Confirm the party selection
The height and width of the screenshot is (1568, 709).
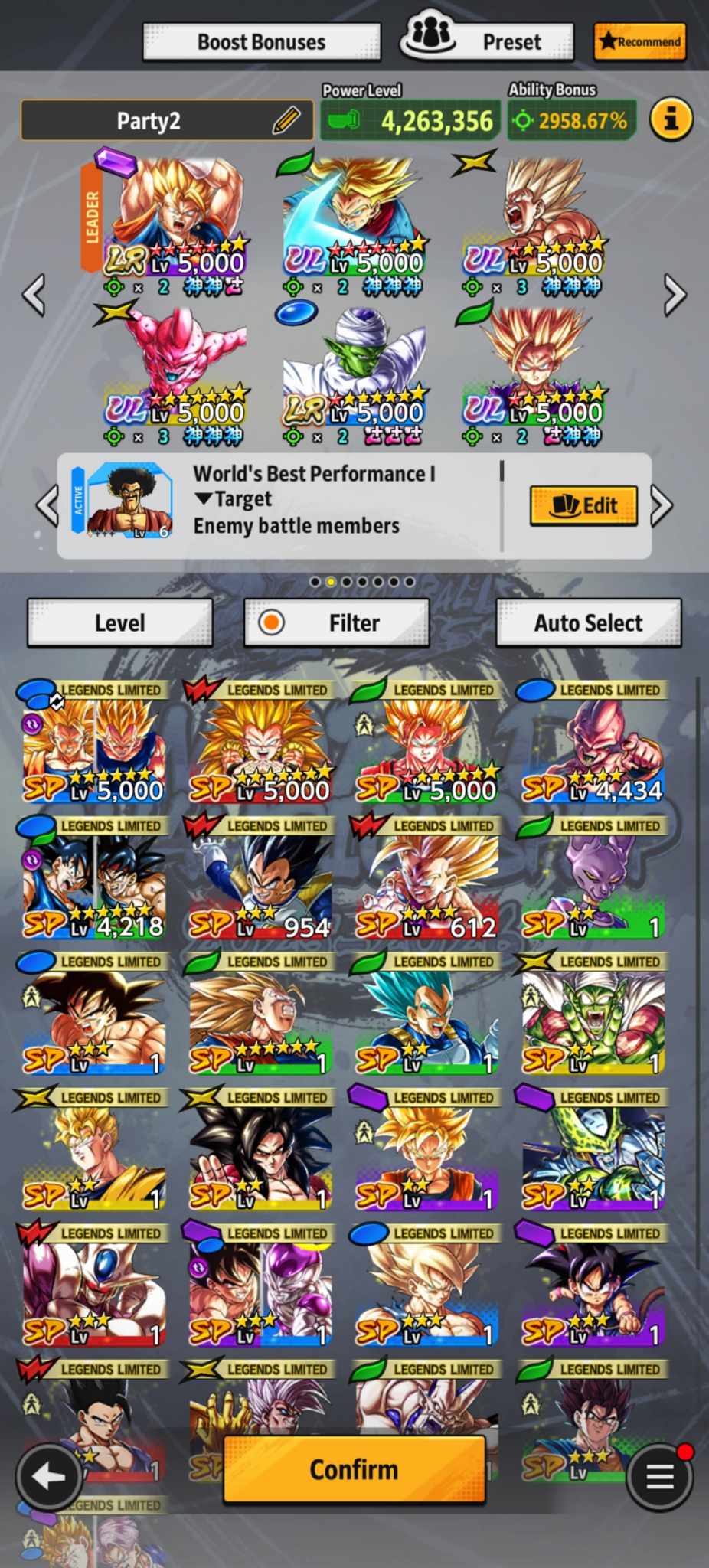(x=354, y=1469)
